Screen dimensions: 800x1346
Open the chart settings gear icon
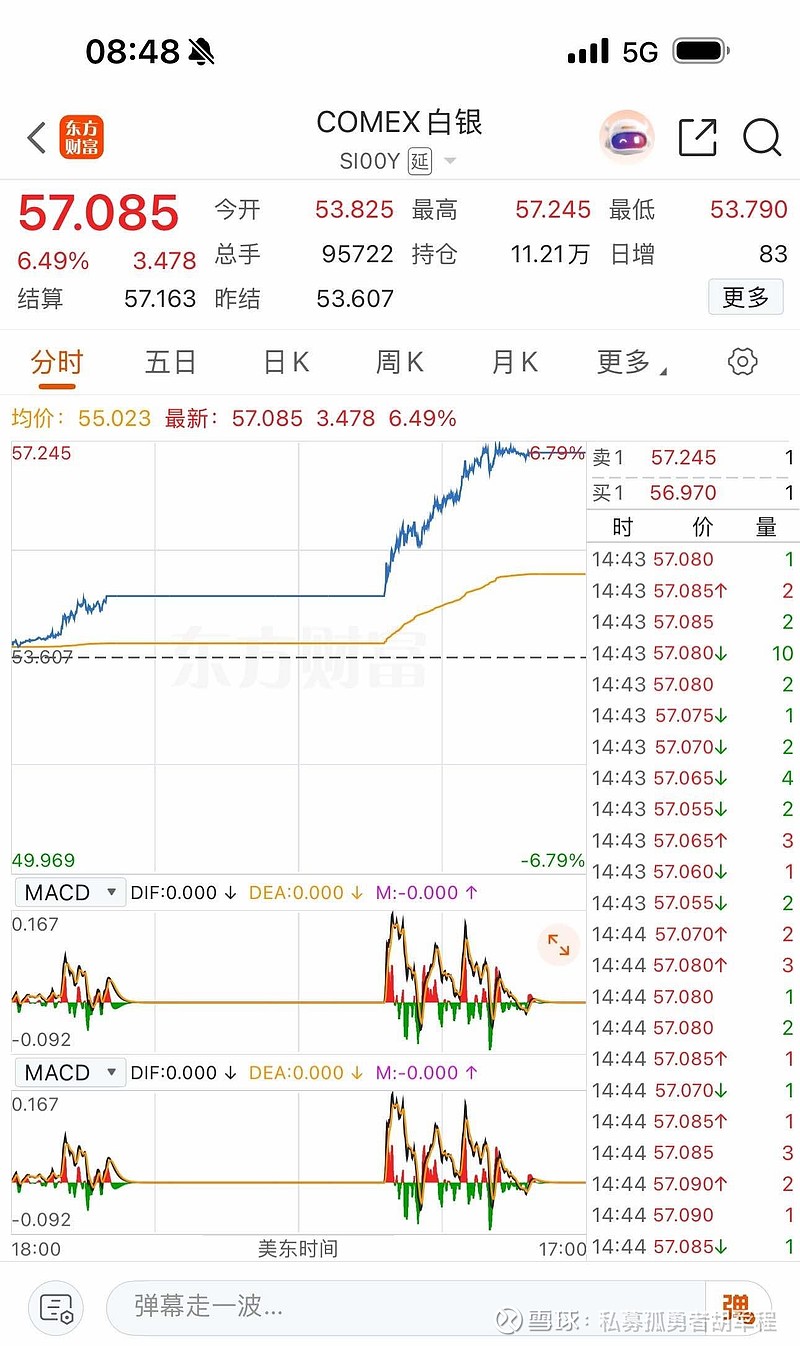tap(742, 362)
